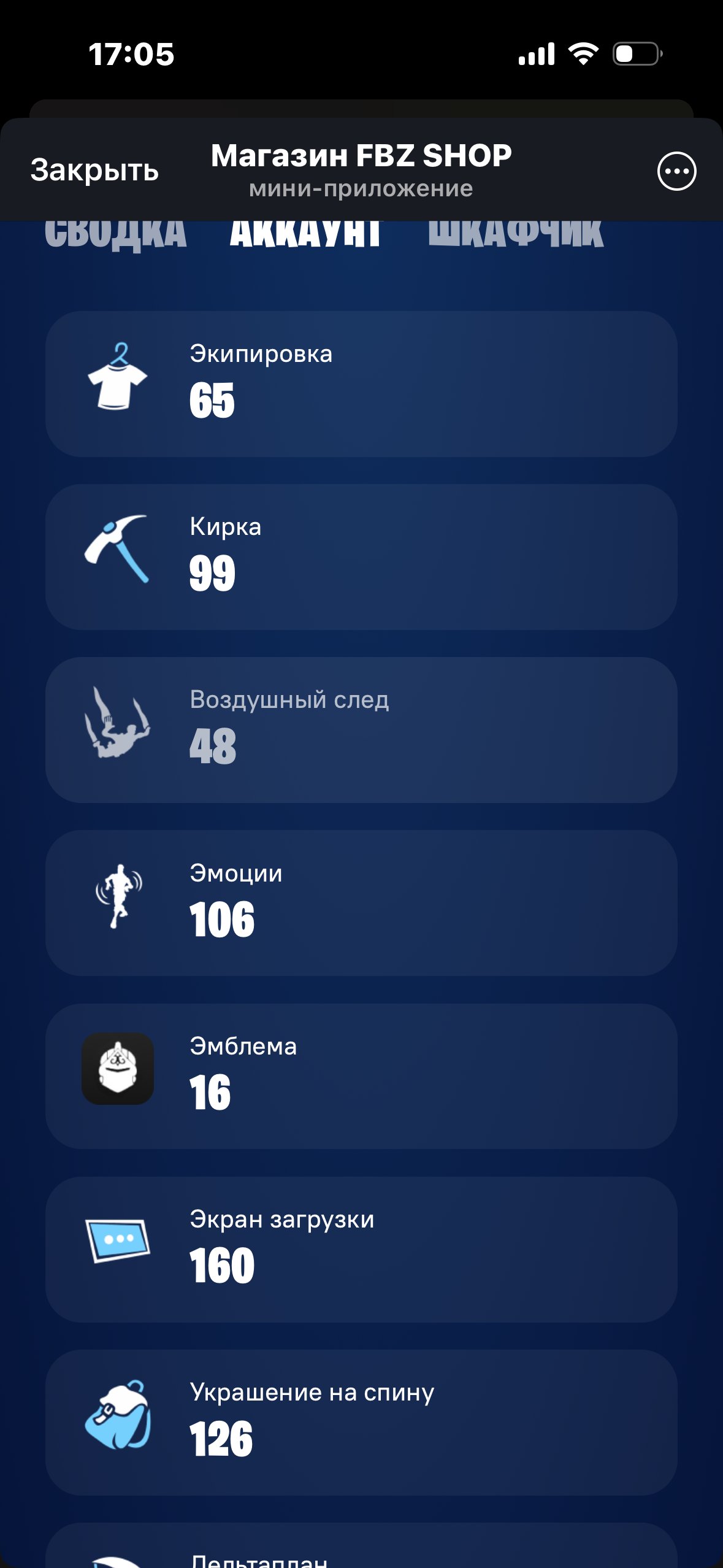
Task: Open the Эмоции card with 106 items
Action: (361, 903)
